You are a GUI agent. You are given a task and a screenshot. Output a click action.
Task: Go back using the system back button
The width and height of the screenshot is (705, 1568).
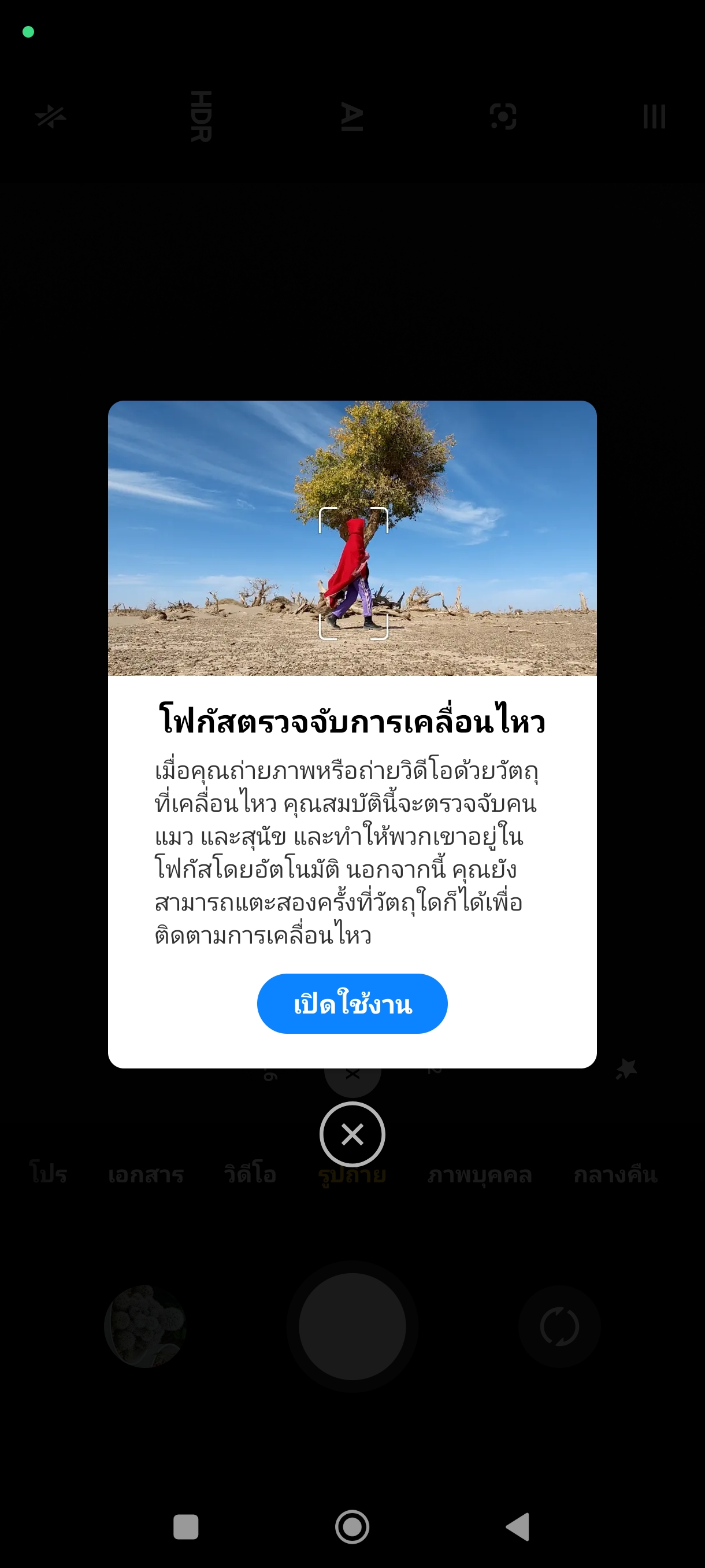[518, 1526]
